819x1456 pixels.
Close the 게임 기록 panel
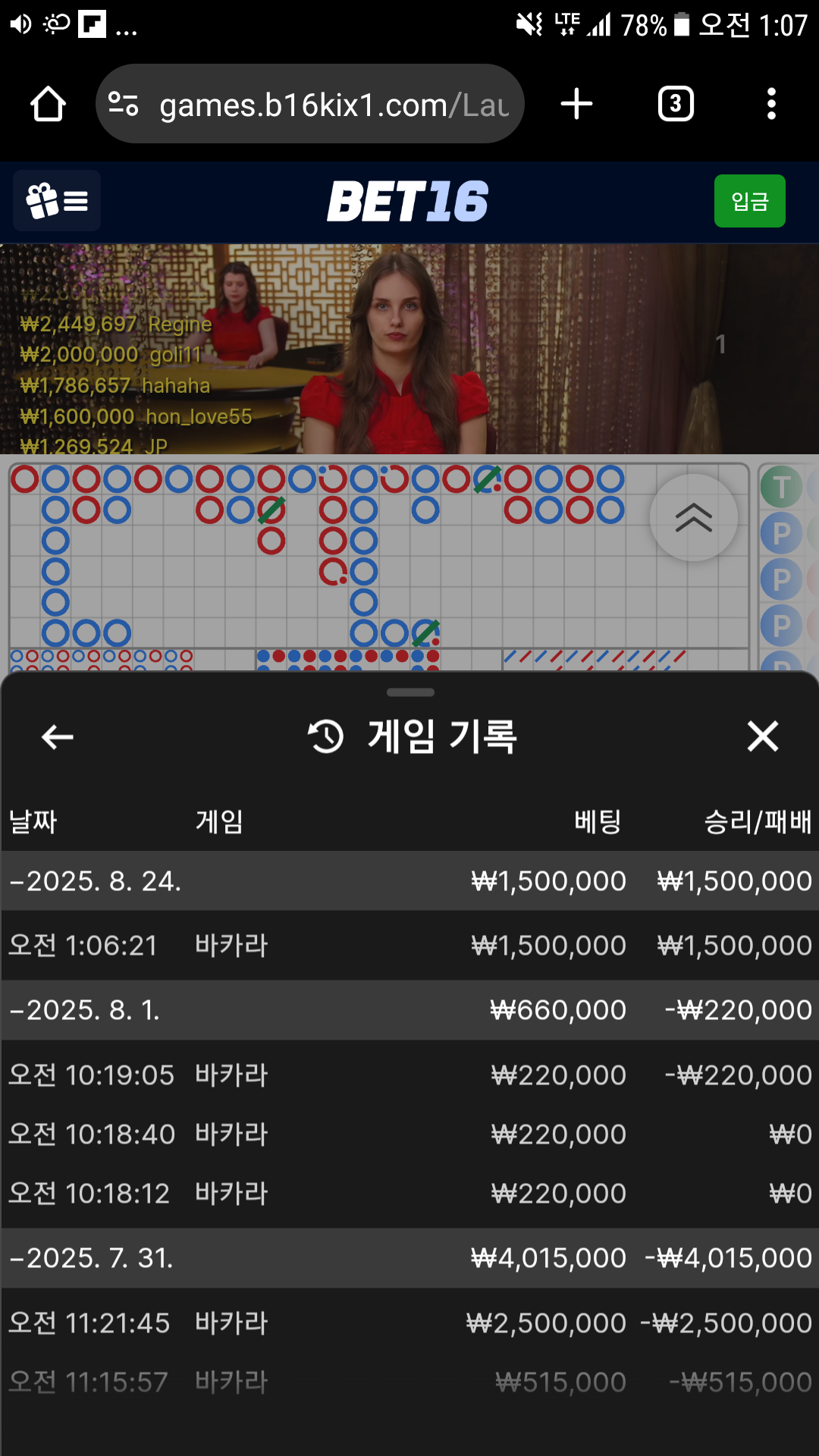click(762, 736)
